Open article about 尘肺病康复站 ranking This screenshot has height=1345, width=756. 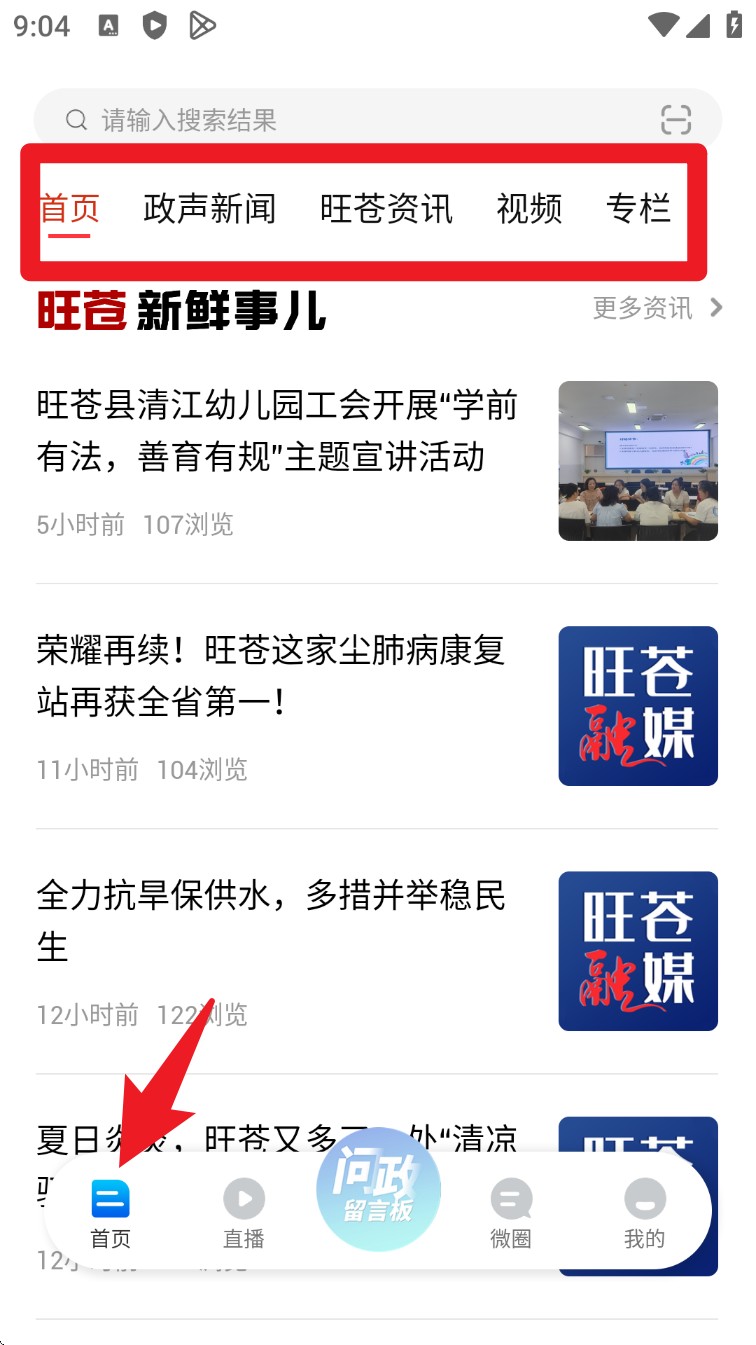click(271, 676)
